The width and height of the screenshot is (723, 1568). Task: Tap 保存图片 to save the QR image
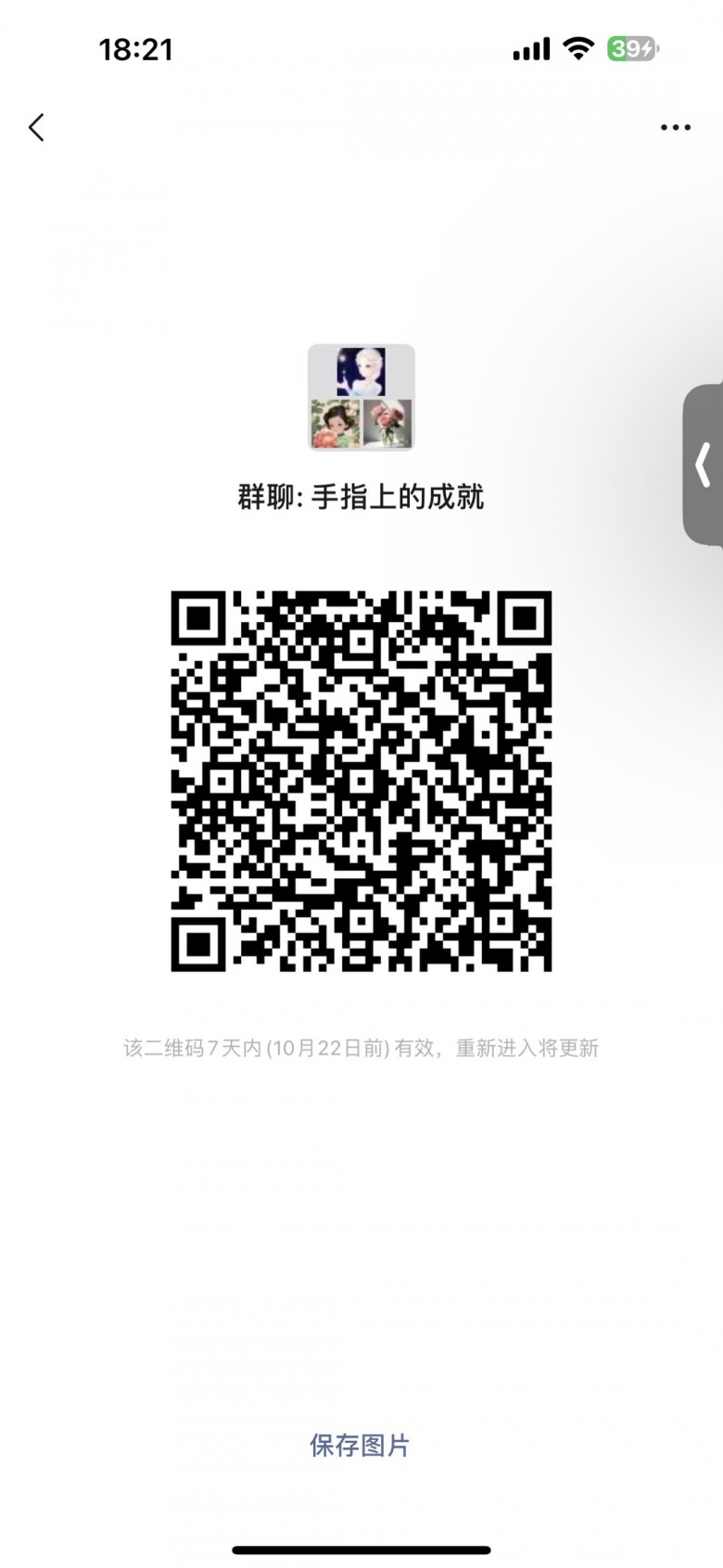pyautogui.click(x=360, y=1445)
